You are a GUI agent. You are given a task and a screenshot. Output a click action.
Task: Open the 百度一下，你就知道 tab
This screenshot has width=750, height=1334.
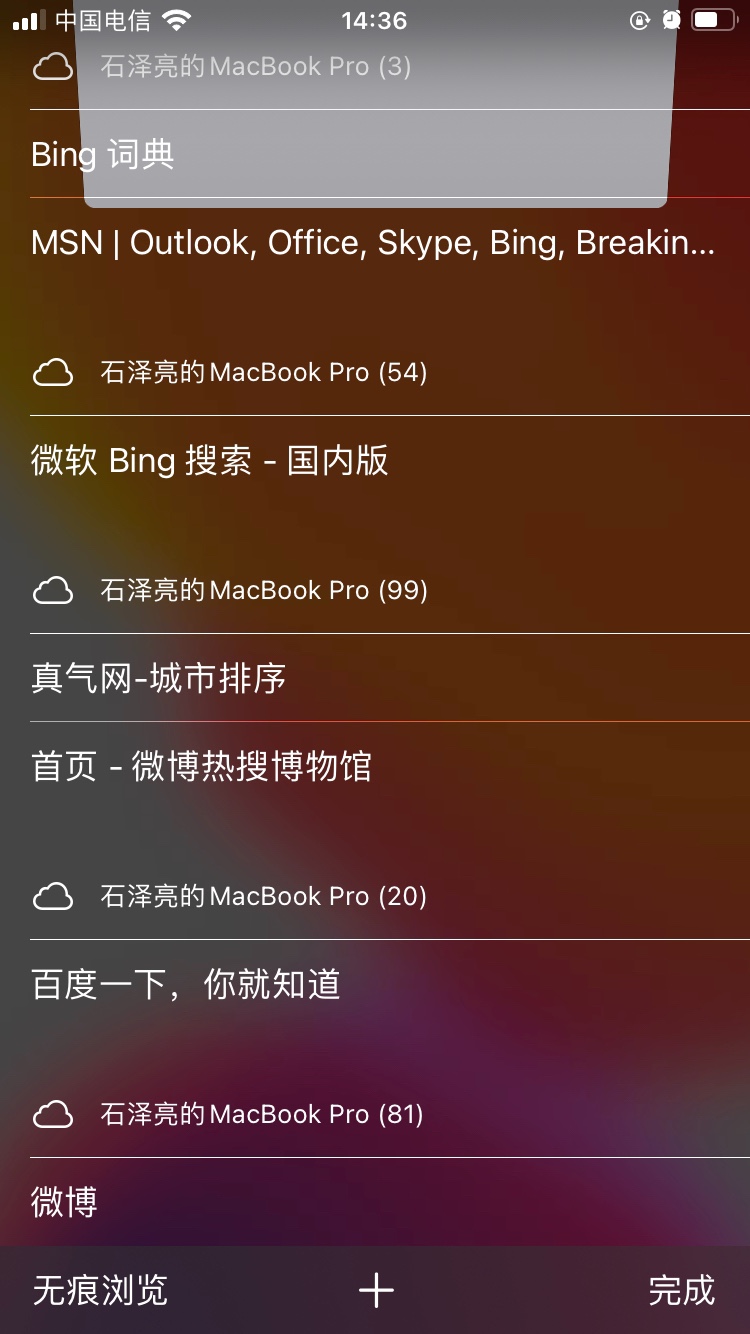coord(186,985)
